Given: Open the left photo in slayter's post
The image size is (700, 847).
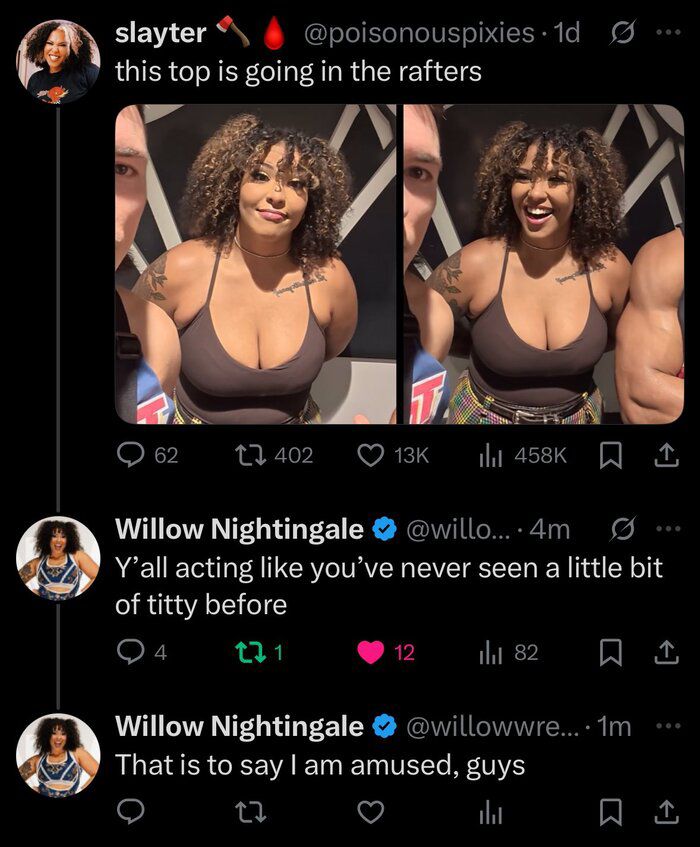Looking at the screenshot, I should click(256, 264).
